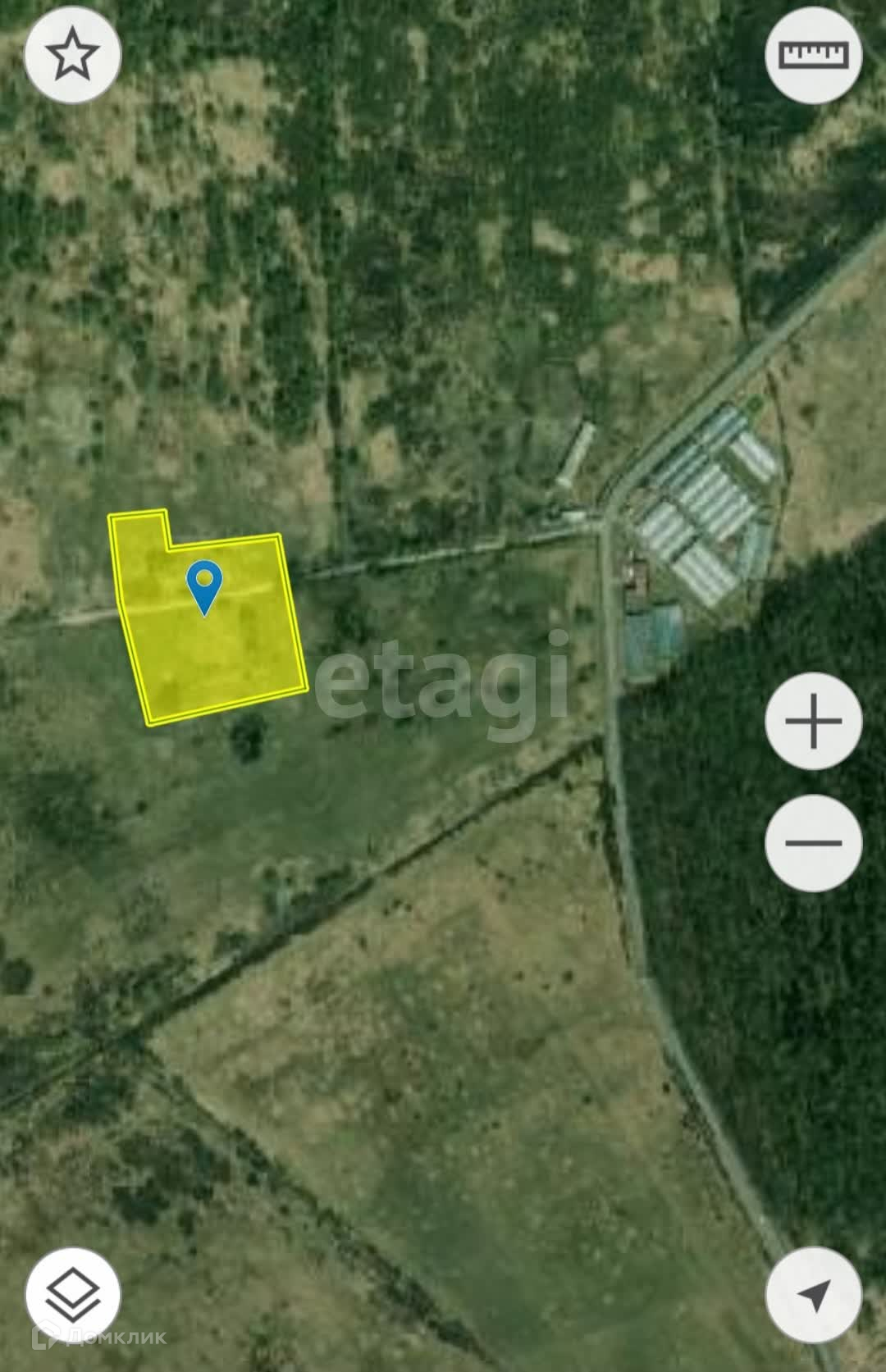Zoom out of the map
Viewport: 886px width, 1372px height.
(x=813, y=842)
